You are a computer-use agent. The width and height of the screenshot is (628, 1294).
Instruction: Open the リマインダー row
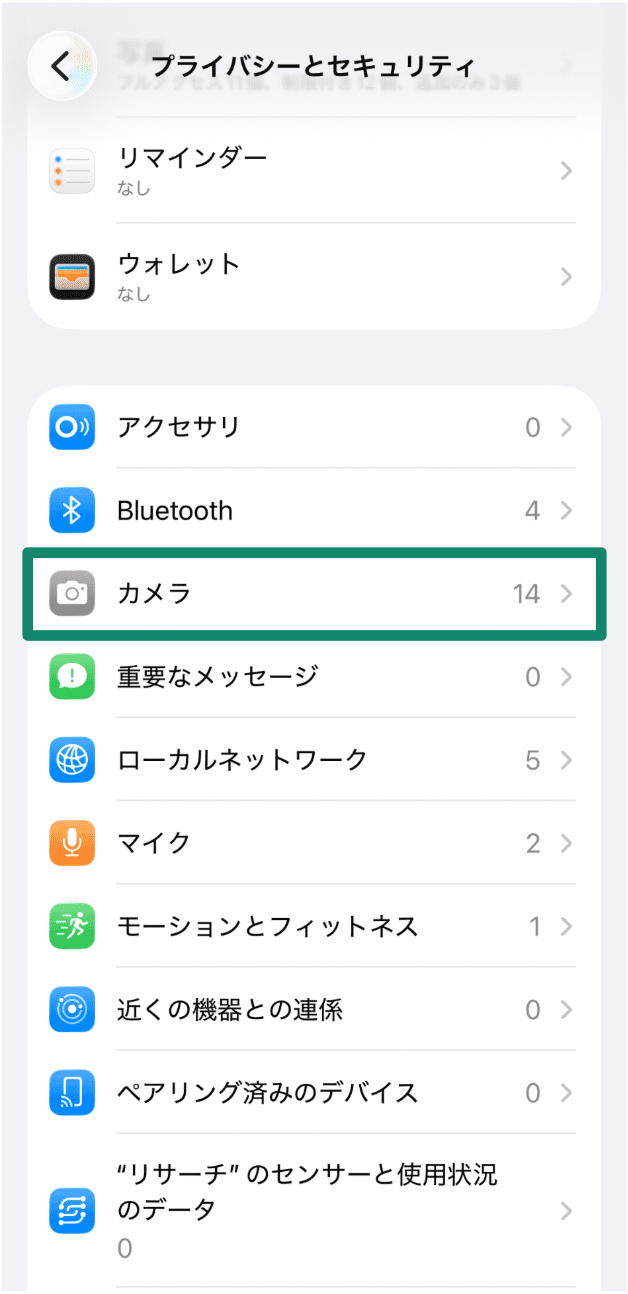point(314,171)
